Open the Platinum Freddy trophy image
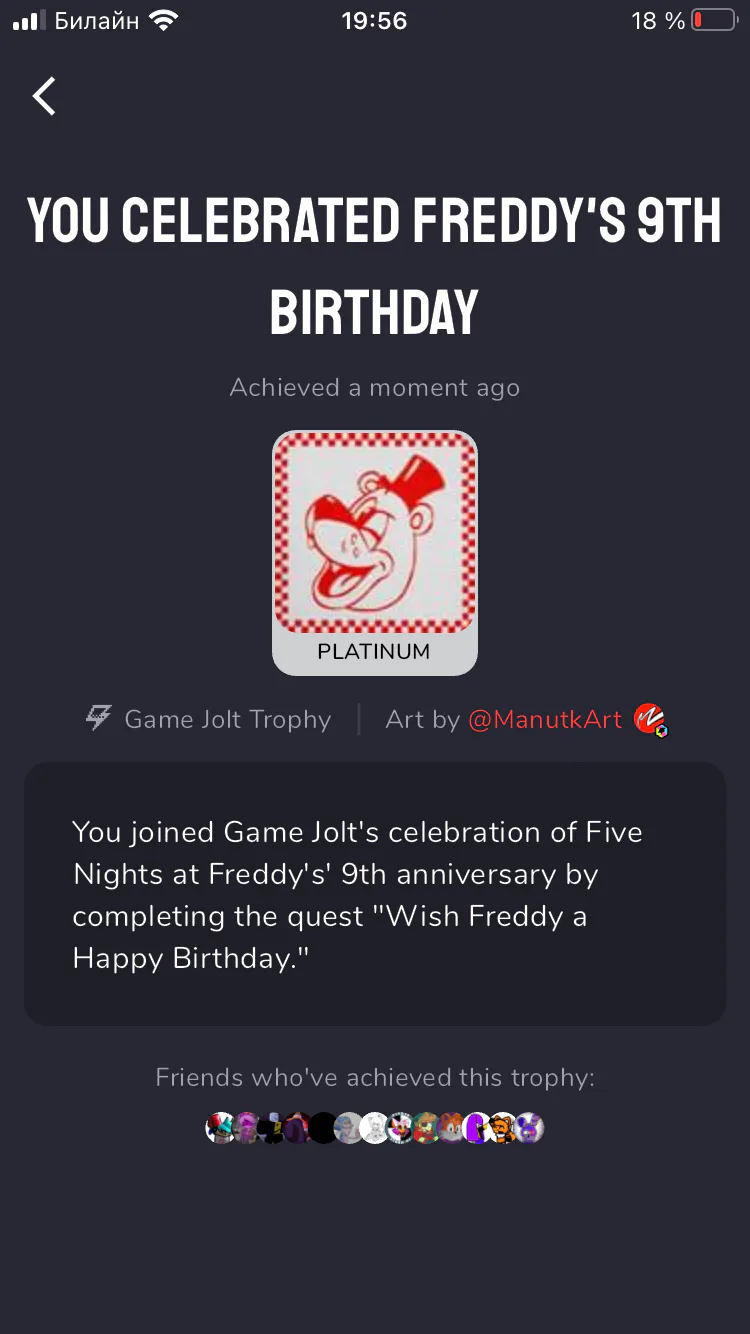 [375, 553]
